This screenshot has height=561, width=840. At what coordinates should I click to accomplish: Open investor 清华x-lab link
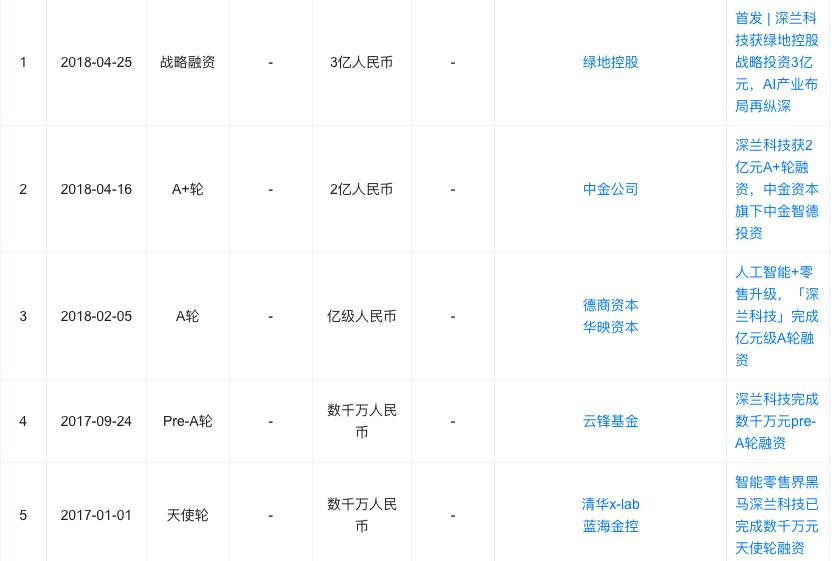610,504
